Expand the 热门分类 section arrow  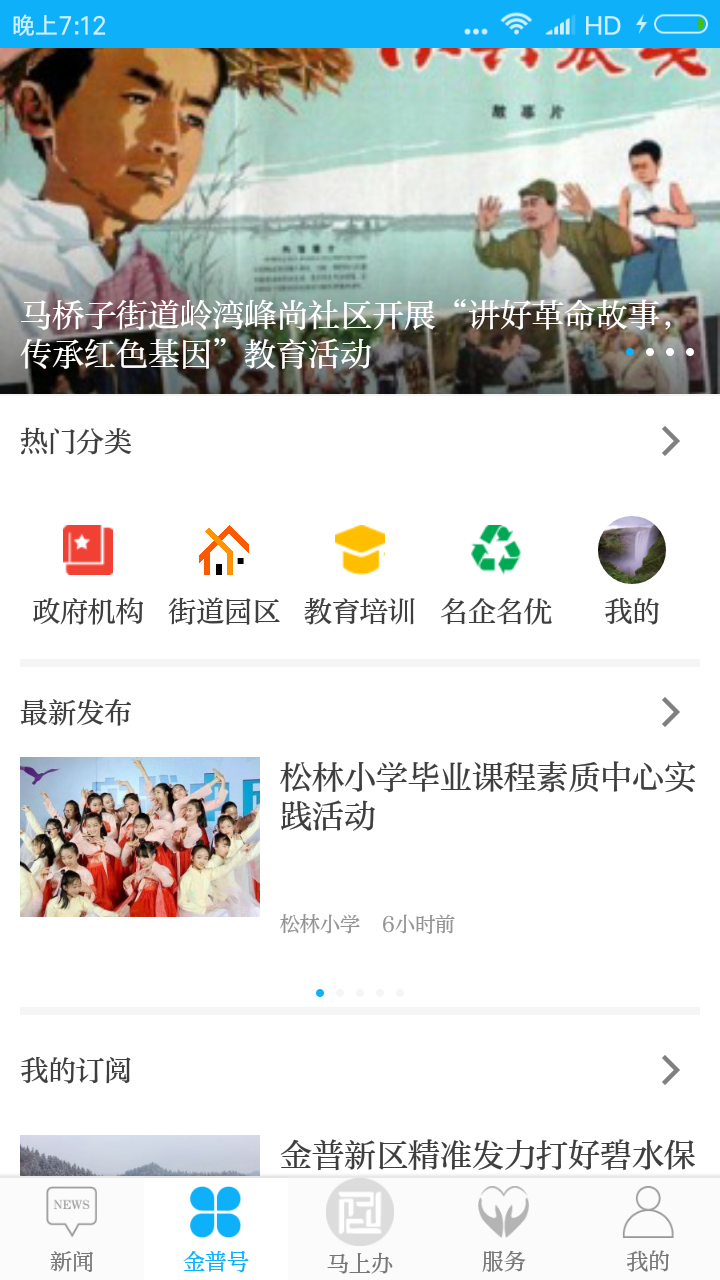670,441
